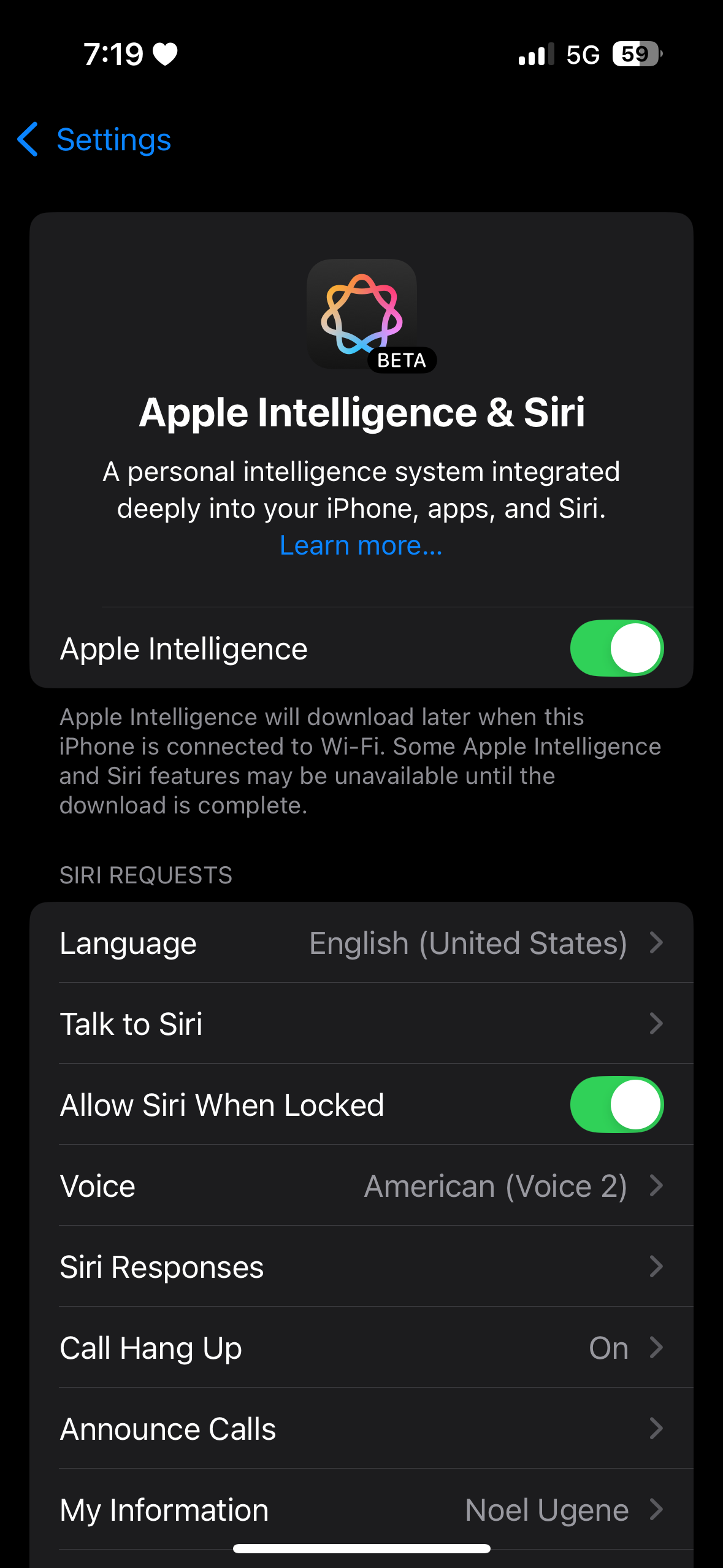Viewport: 723px width, 1568px height.
Task: Open the Language setting
Action: click(361, 943)
